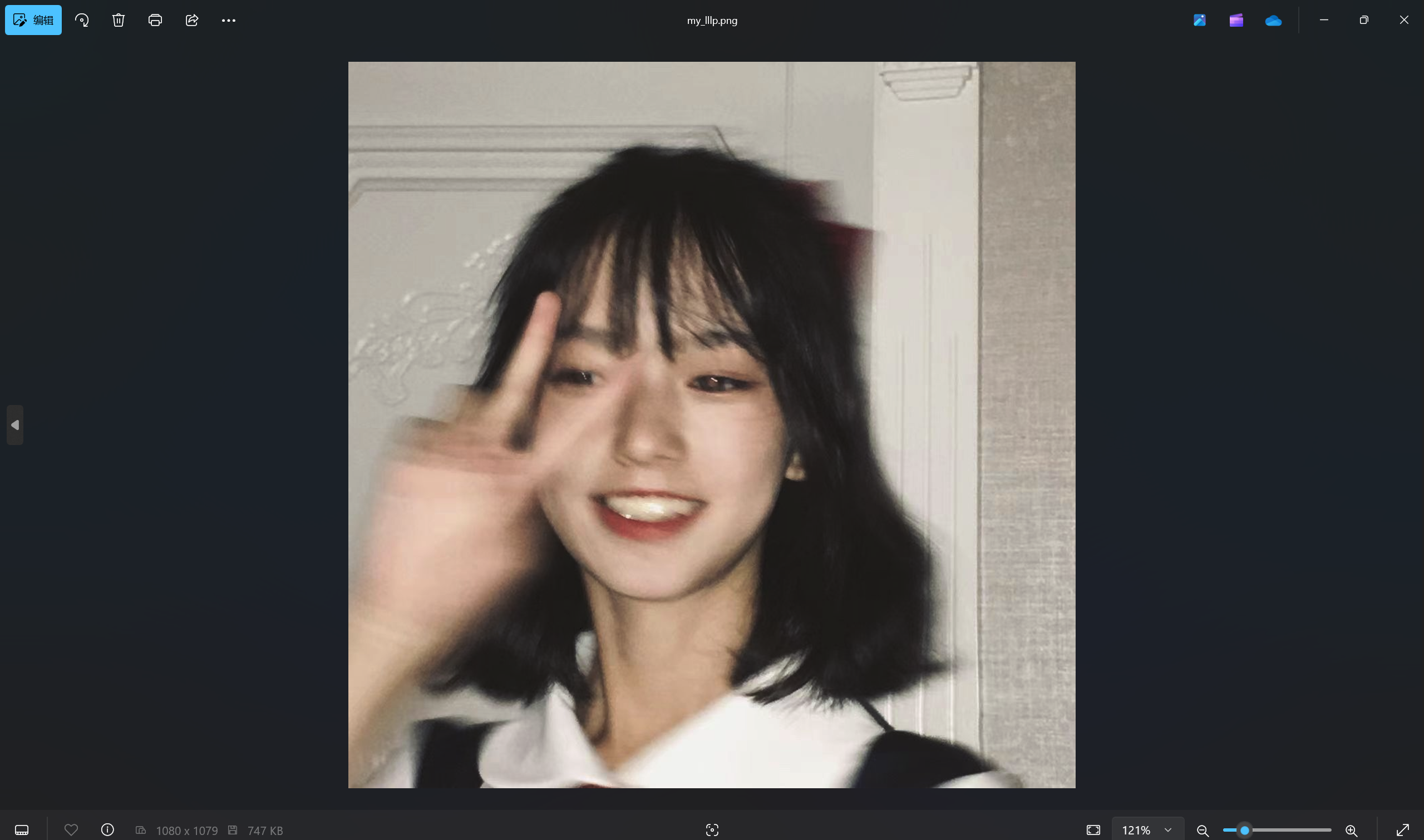Close the Photos window
1424x840 pixels.
click(1403, 21)
